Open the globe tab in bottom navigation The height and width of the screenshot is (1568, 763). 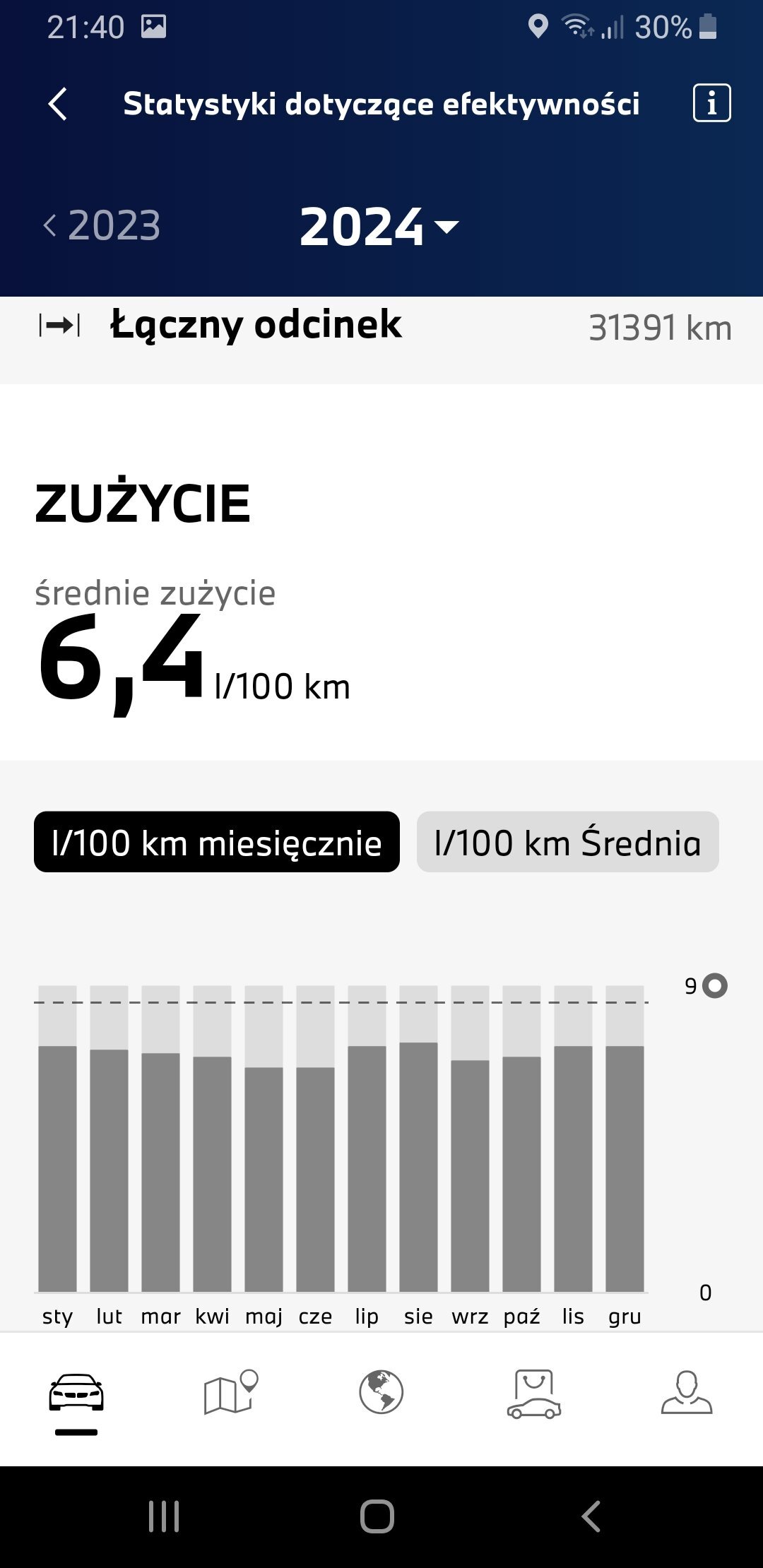click(381, 1392)
